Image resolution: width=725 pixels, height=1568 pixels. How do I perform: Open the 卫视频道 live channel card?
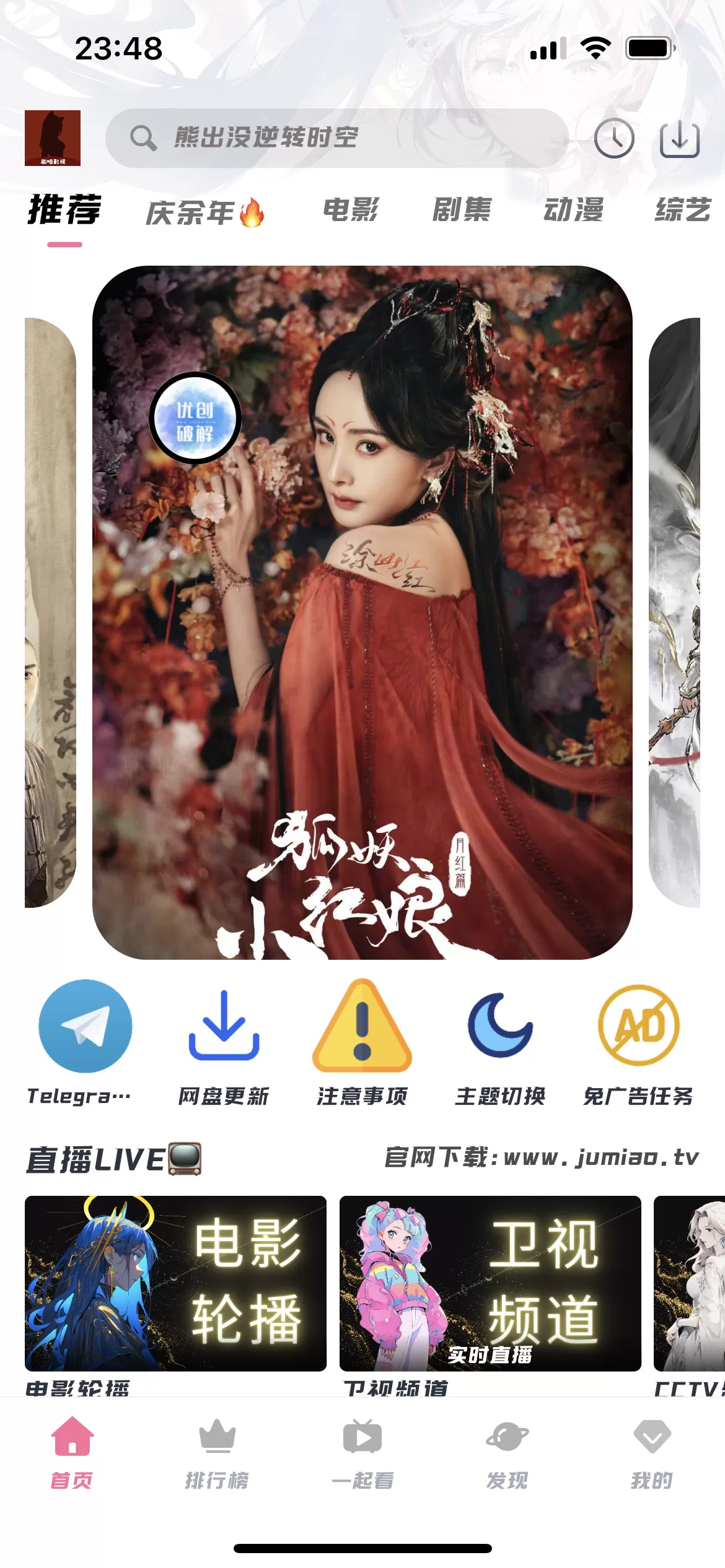pyautogui.click(x=490, y=1283)
